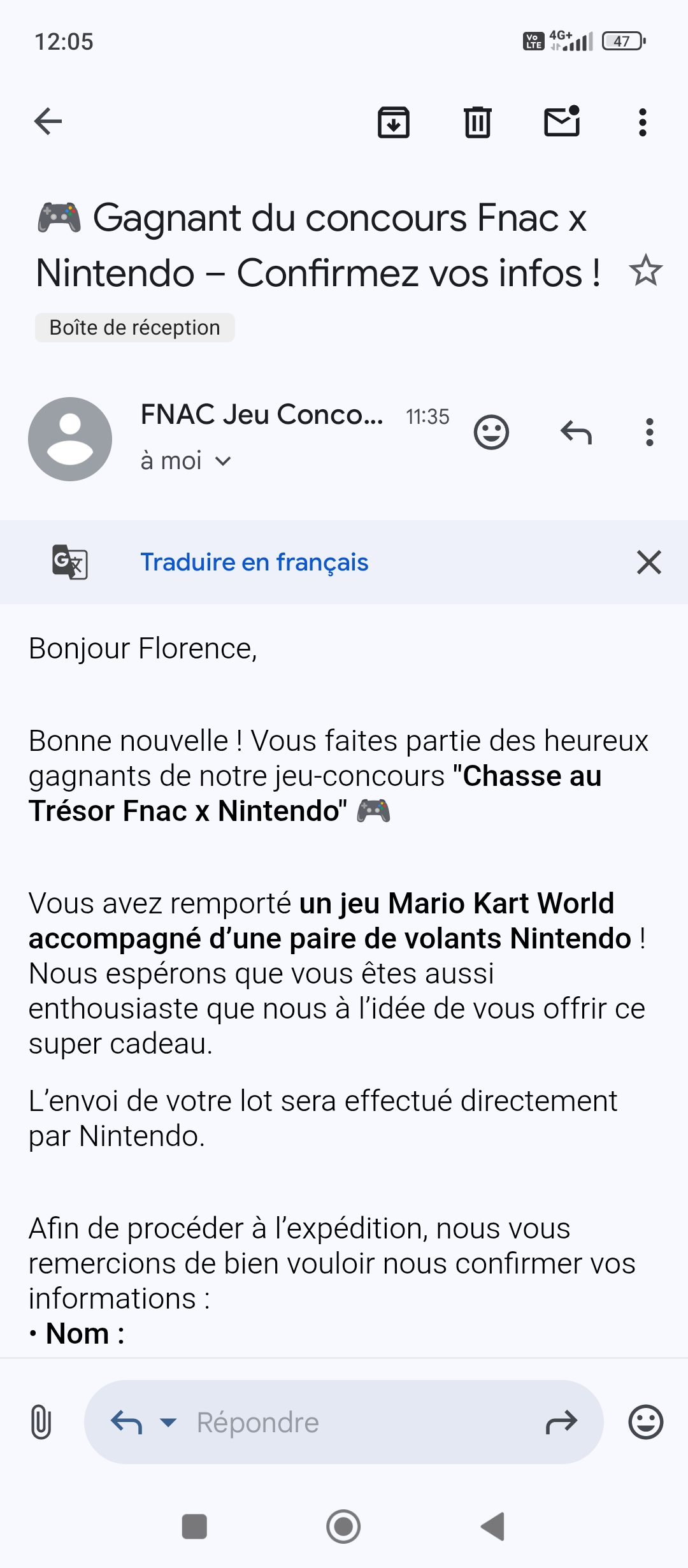Tap the Répondre field
Screen dimensions: 688x1568
click(x=344, y=1422)
